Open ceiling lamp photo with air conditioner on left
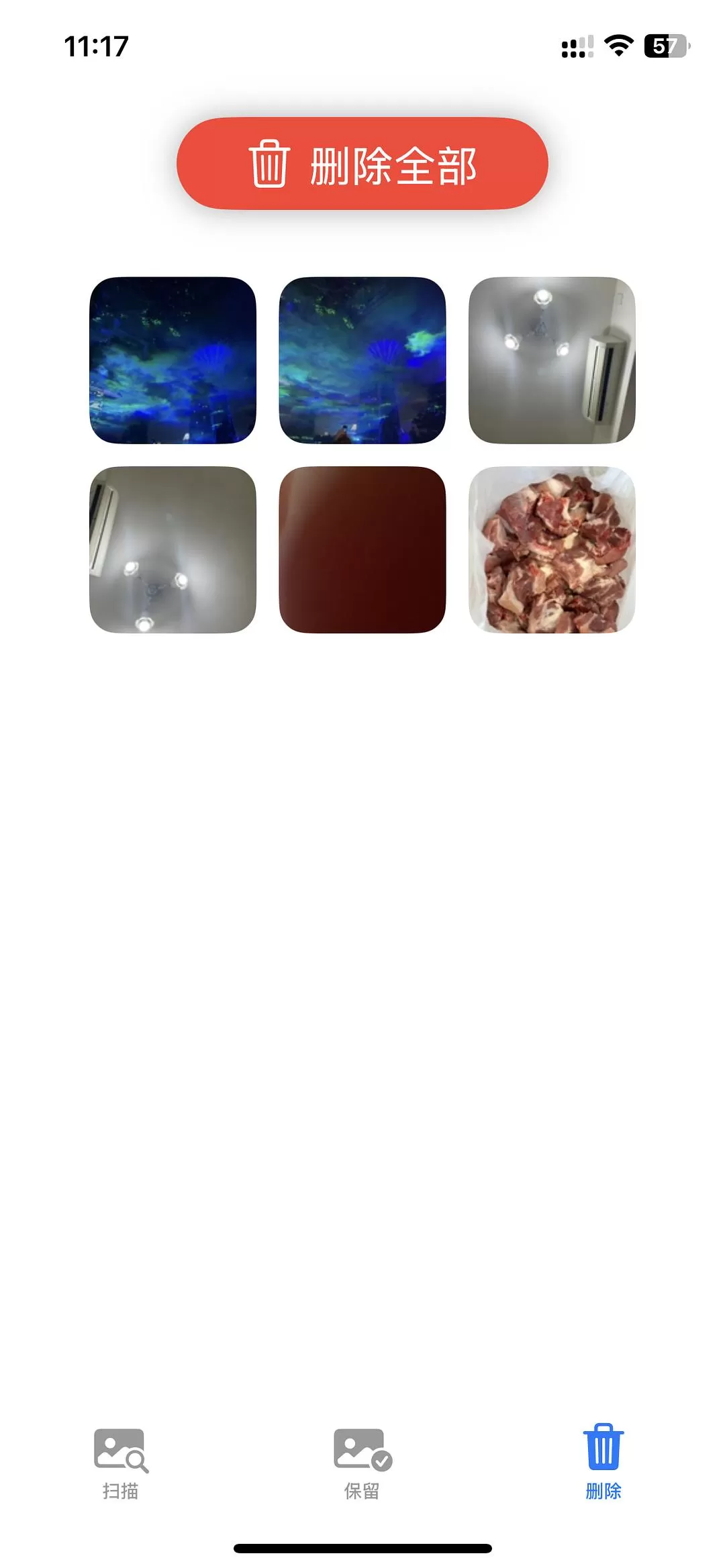Screen dimensions: 725x1568 tap(173, 550)
